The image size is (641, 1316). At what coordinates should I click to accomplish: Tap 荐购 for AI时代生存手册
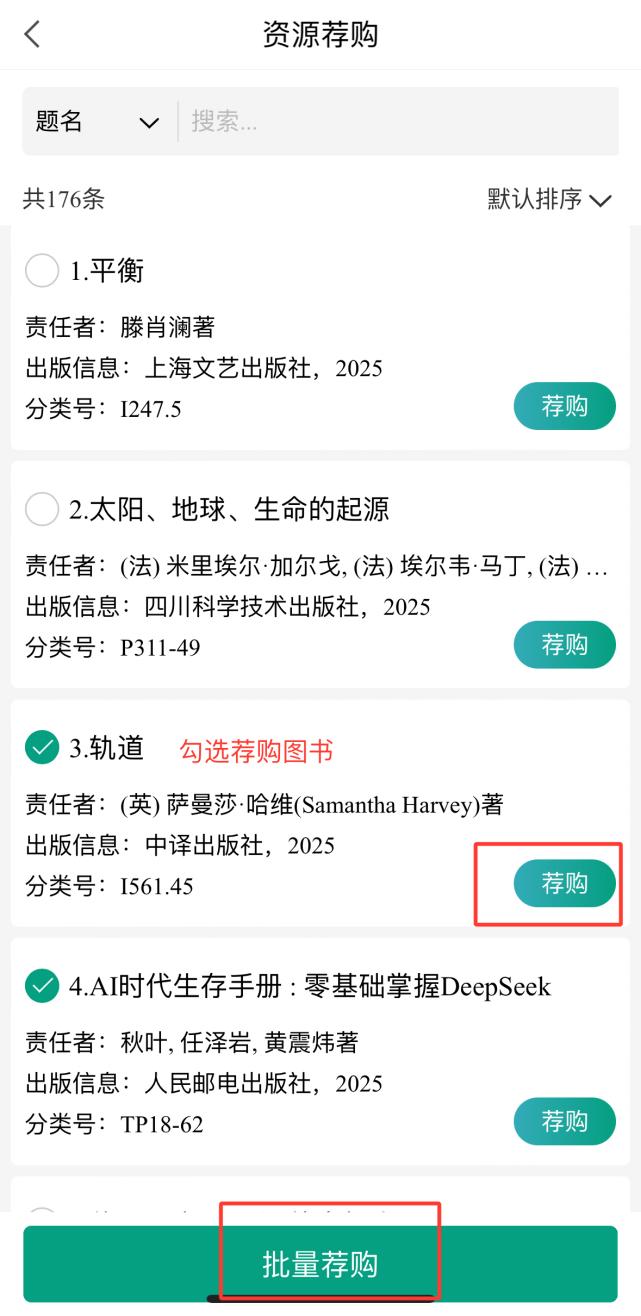564,1121
